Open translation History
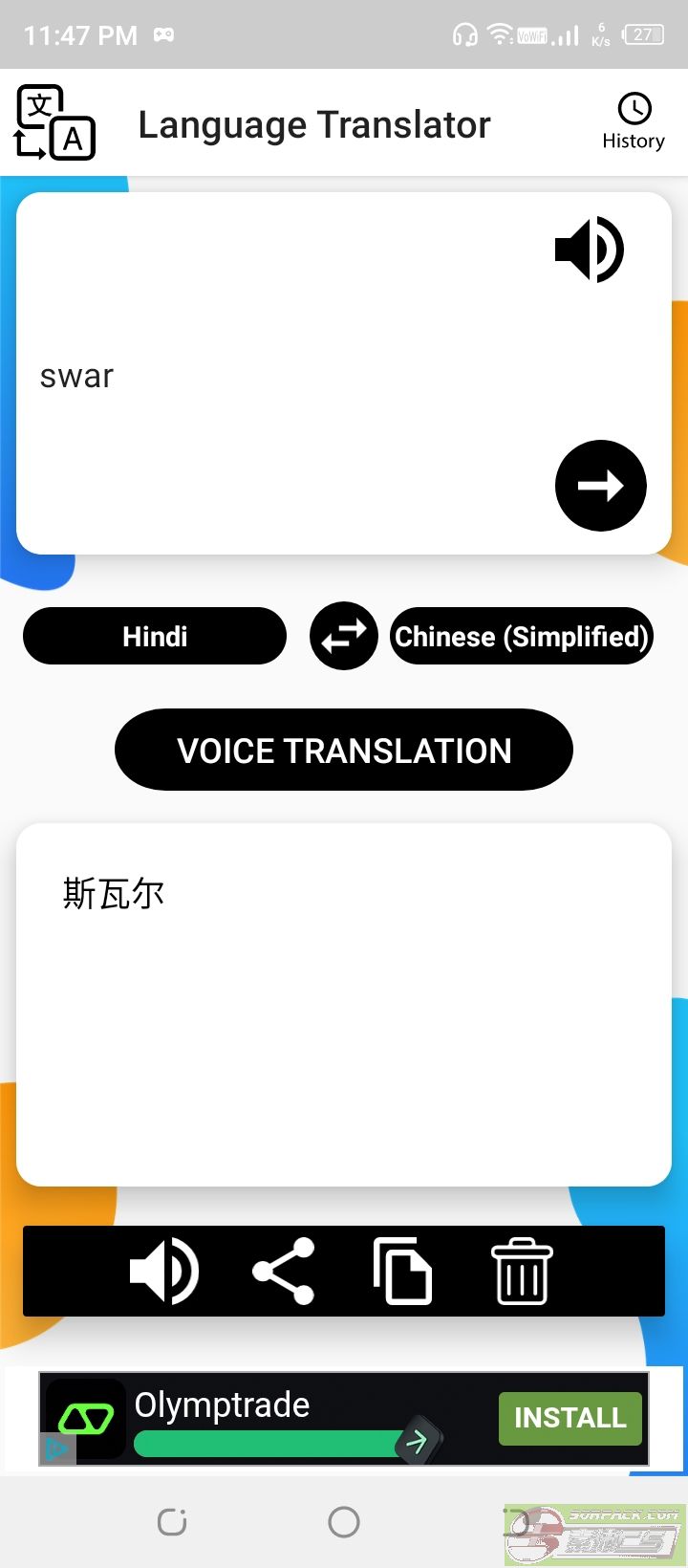Viewport: 688px width, 1568px height. click(634, 122)
